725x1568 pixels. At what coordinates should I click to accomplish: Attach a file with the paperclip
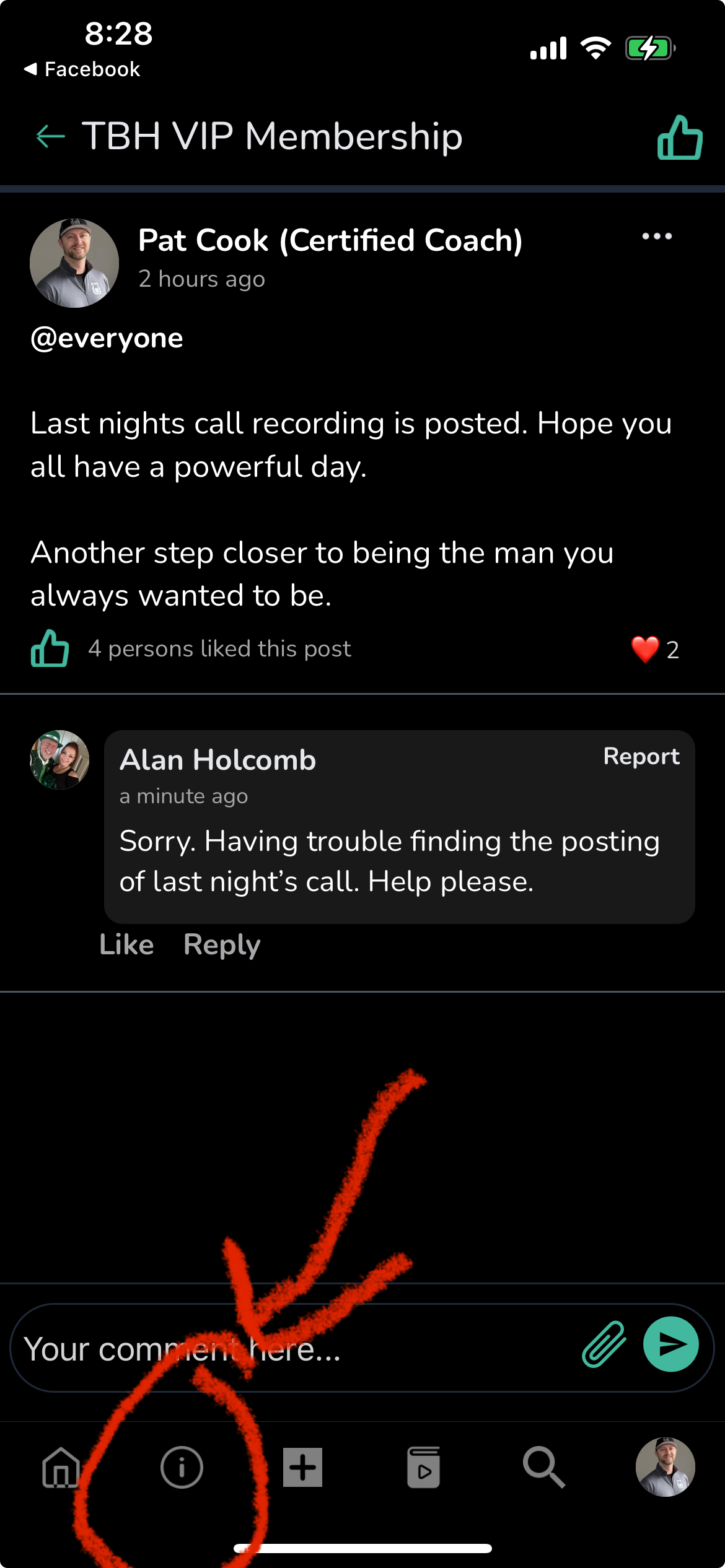(x=604, y=1344)
